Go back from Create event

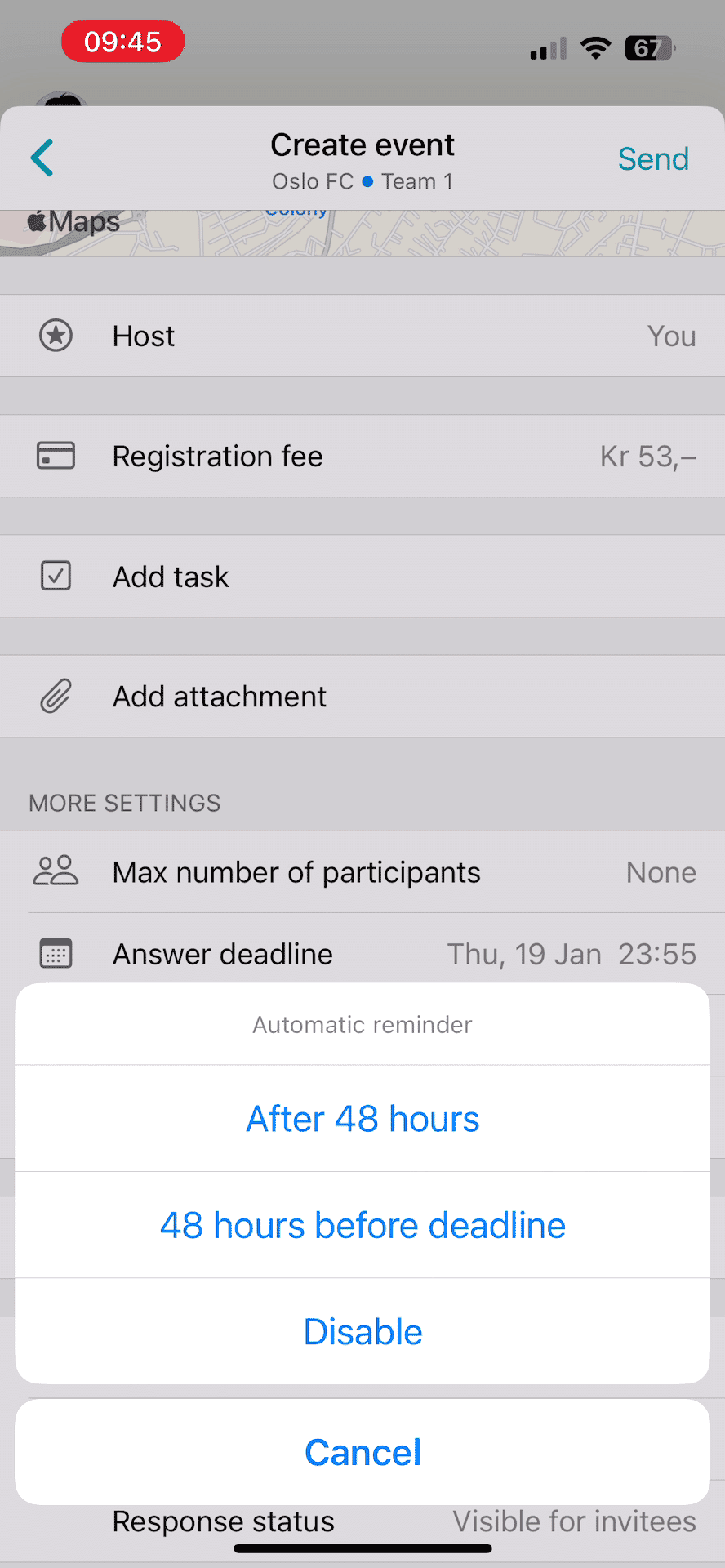42,158
